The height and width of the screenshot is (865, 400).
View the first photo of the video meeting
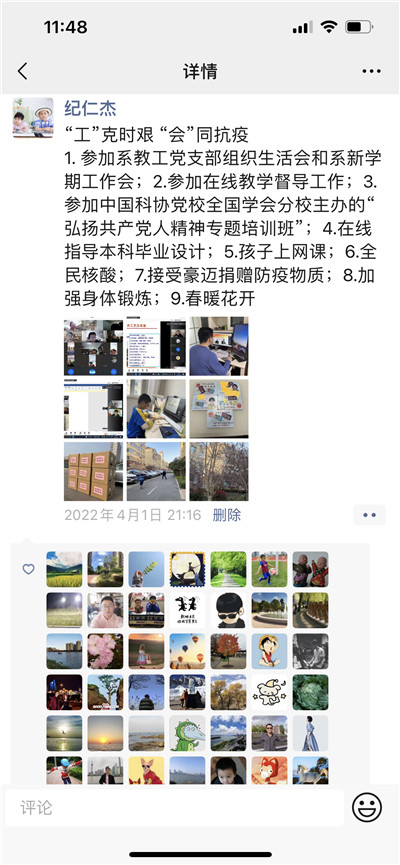pos(94,346)
